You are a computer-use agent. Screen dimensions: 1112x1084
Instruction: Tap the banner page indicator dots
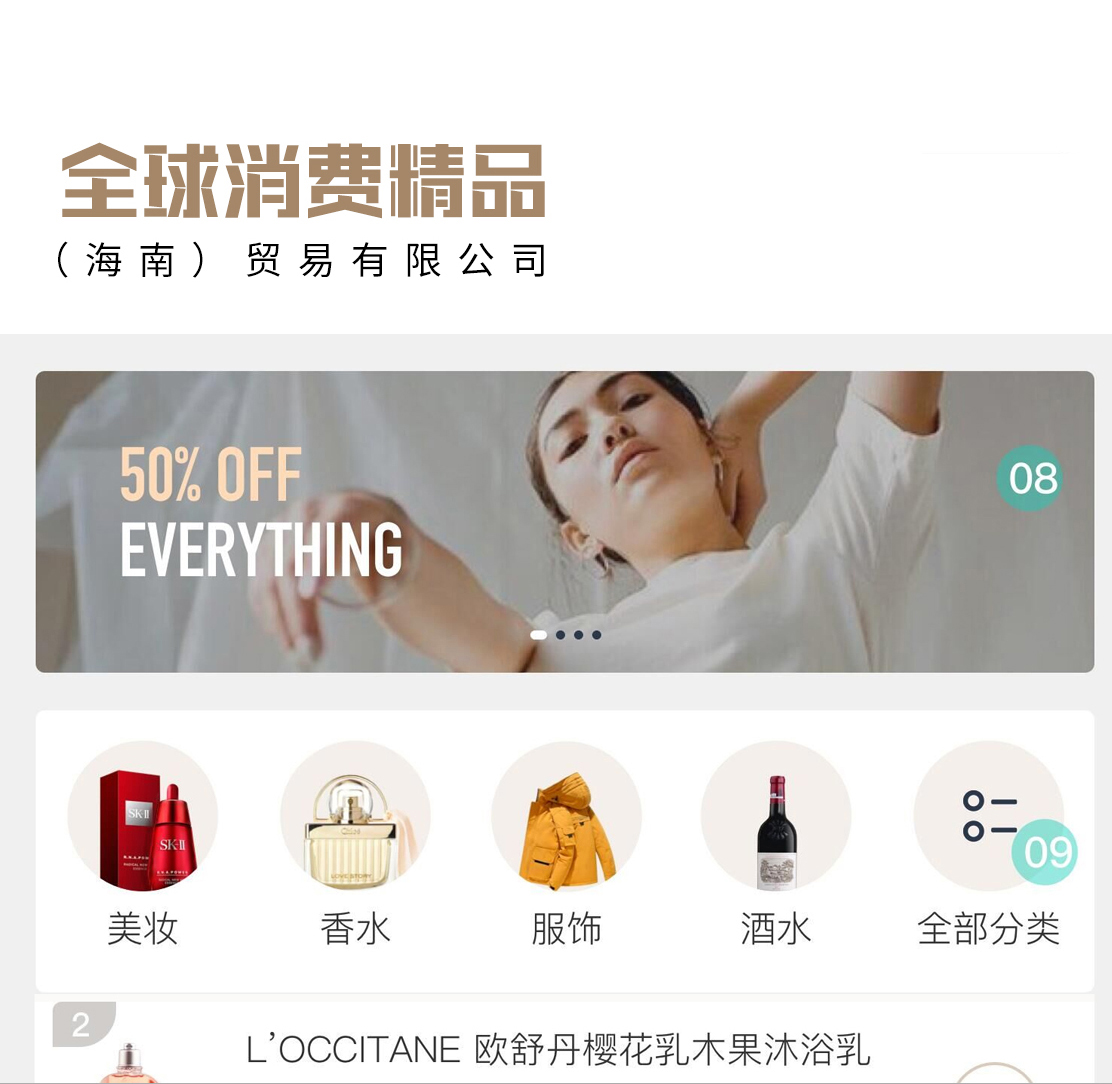(566, 635)
